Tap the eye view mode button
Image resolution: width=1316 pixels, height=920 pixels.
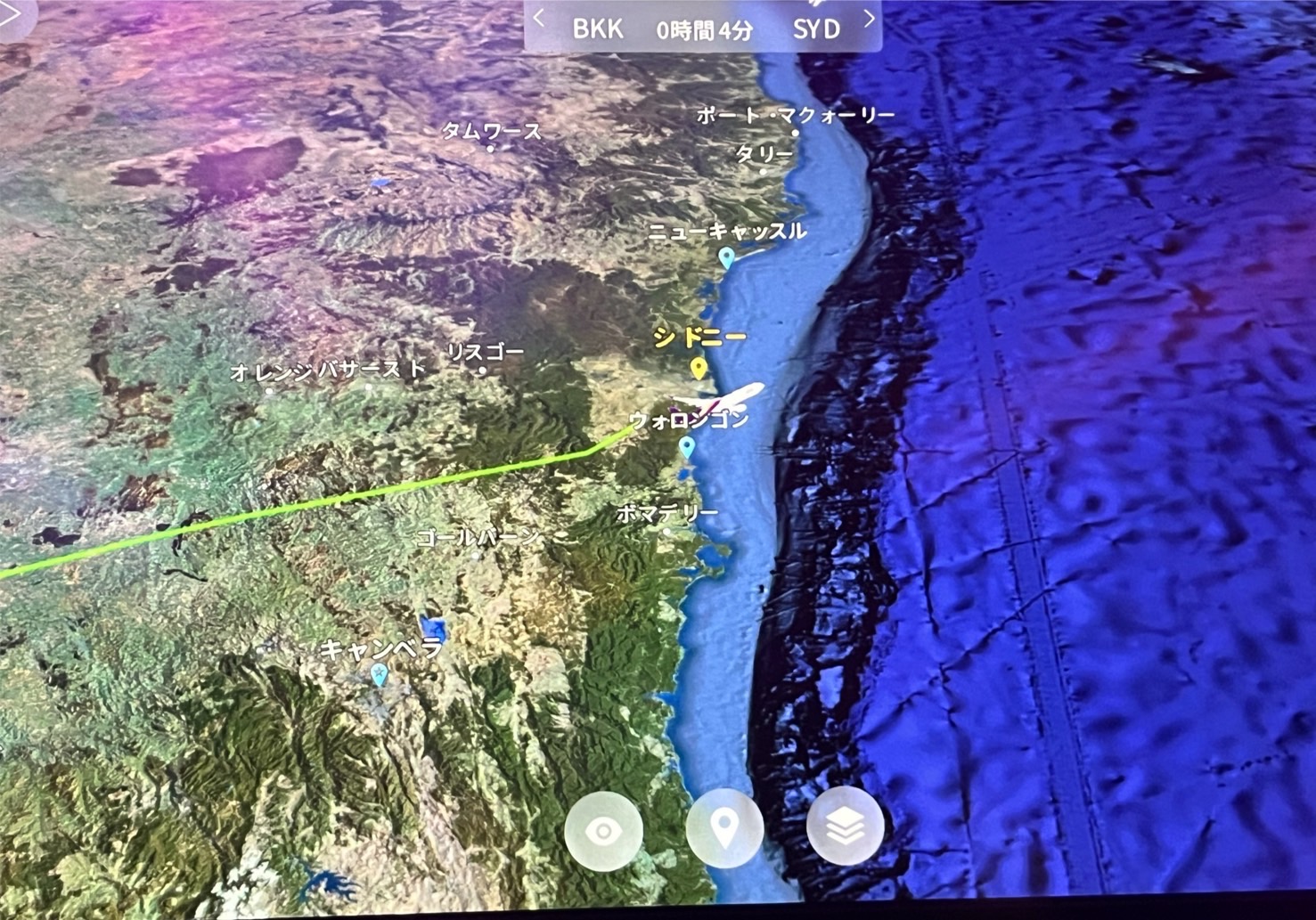coord(603,830)
